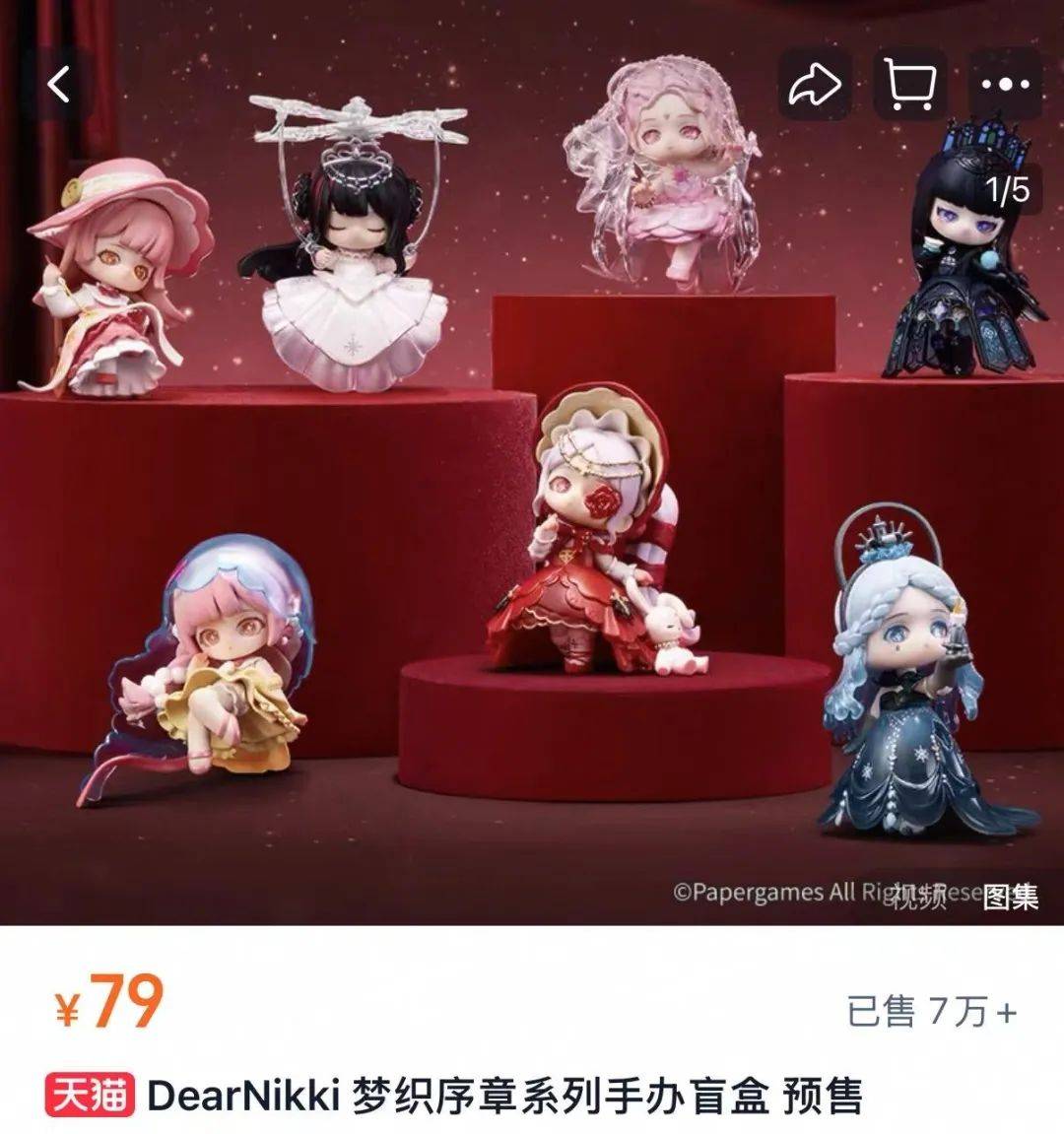Open the three-dot overflow menu

pos(1005,85)
